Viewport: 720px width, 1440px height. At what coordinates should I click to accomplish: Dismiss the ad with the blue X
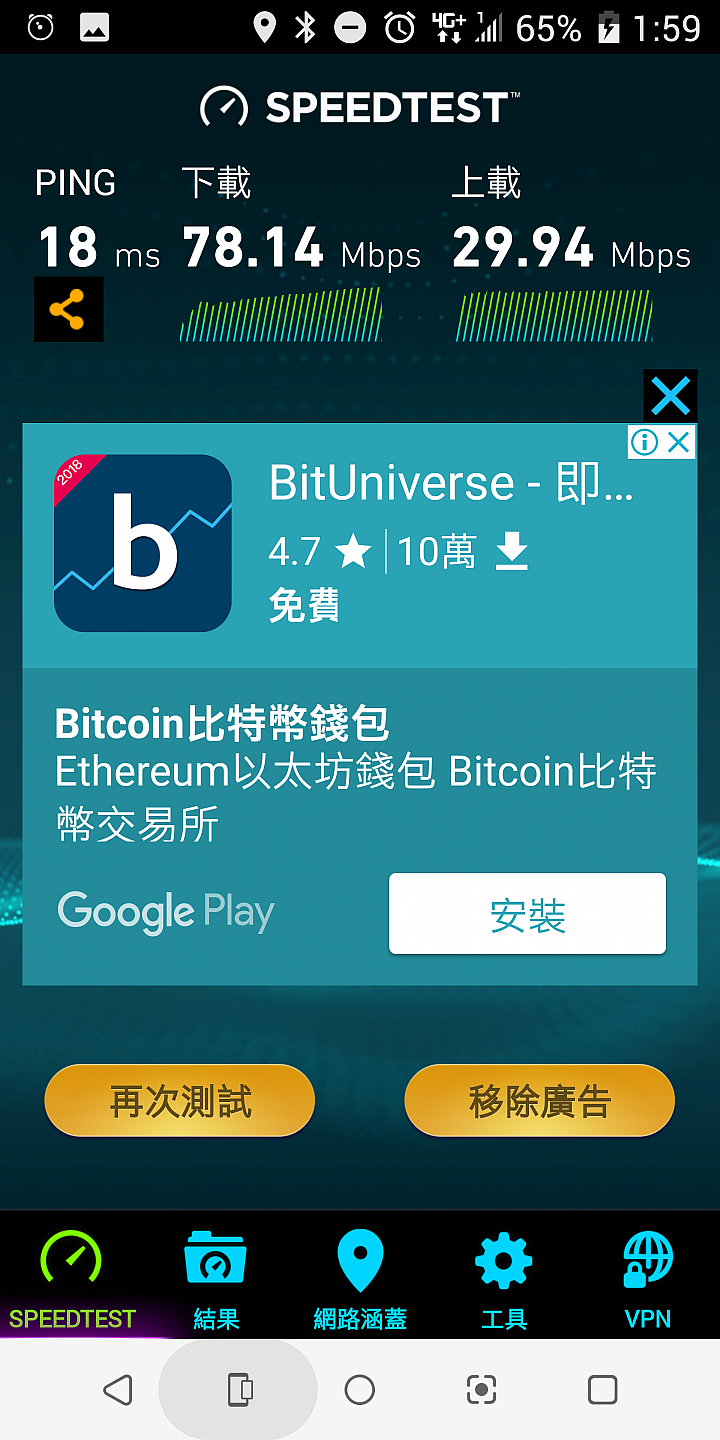pos(670,396)
